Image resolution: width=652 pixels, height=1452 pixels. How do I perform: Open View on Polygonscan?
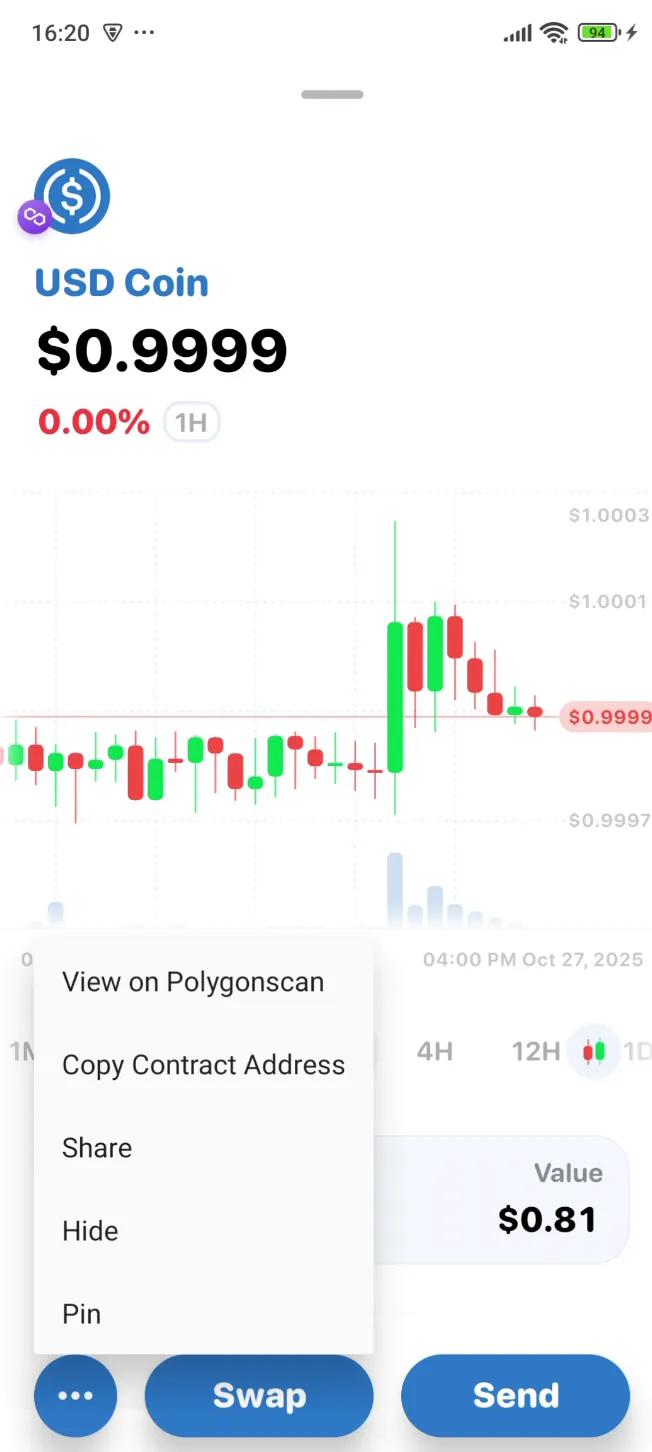[x=193, y=982]
